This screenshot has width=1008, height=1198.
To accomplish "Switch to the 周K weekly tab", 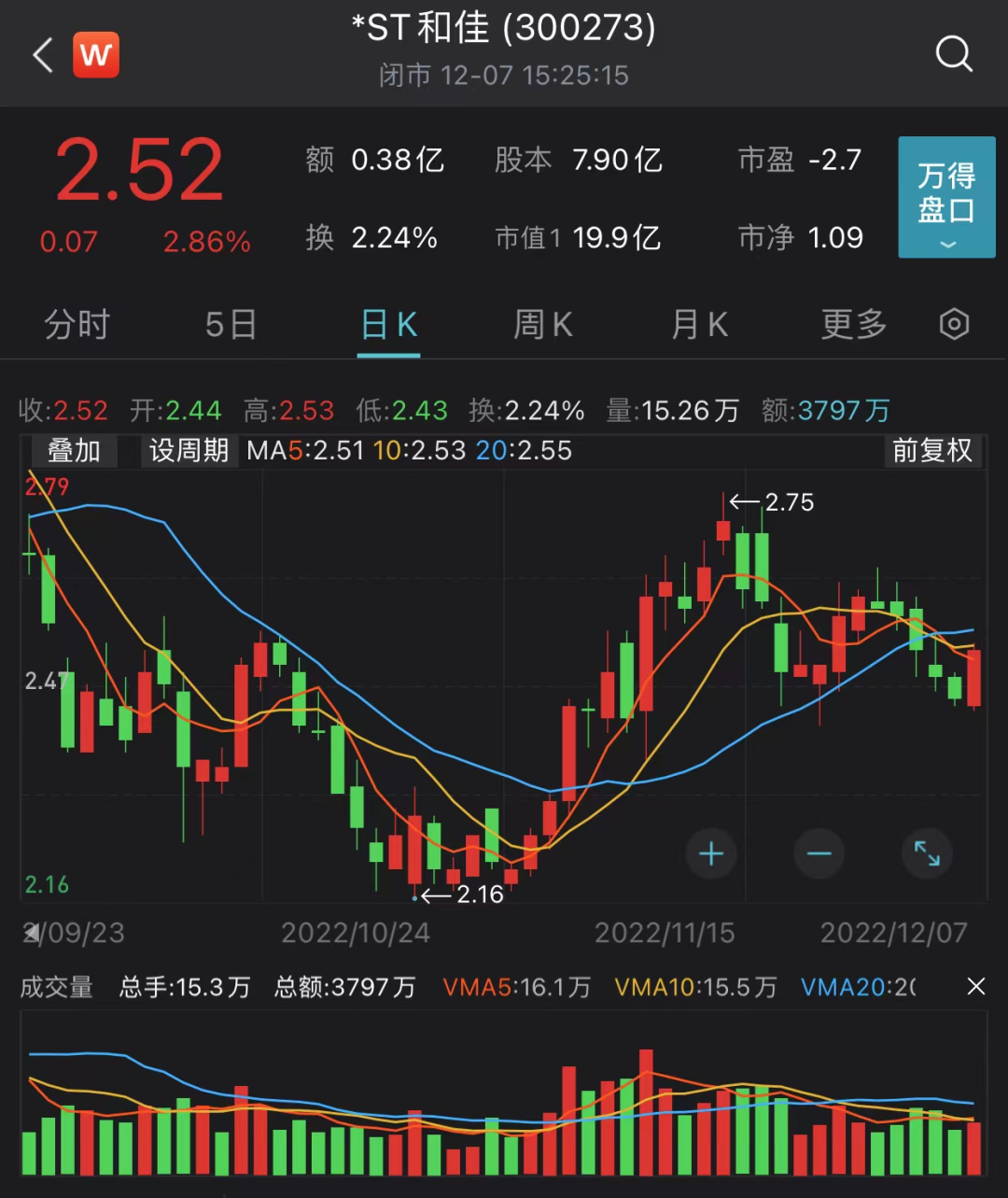I will coord(542,324).
